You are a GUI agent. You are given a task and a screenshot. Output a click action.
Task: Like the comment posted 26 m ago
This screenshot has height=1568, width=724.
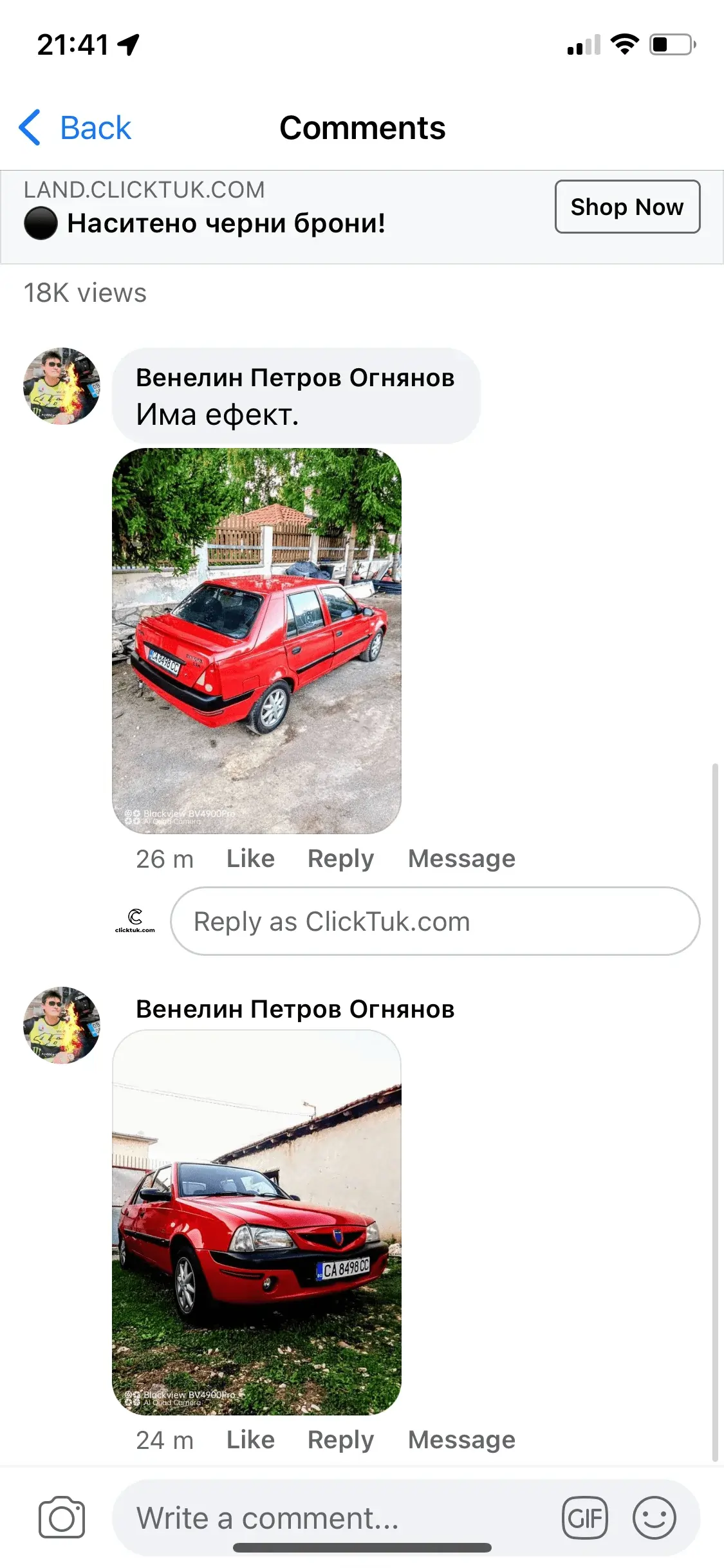pyautogui.click(x=250, y=859)
